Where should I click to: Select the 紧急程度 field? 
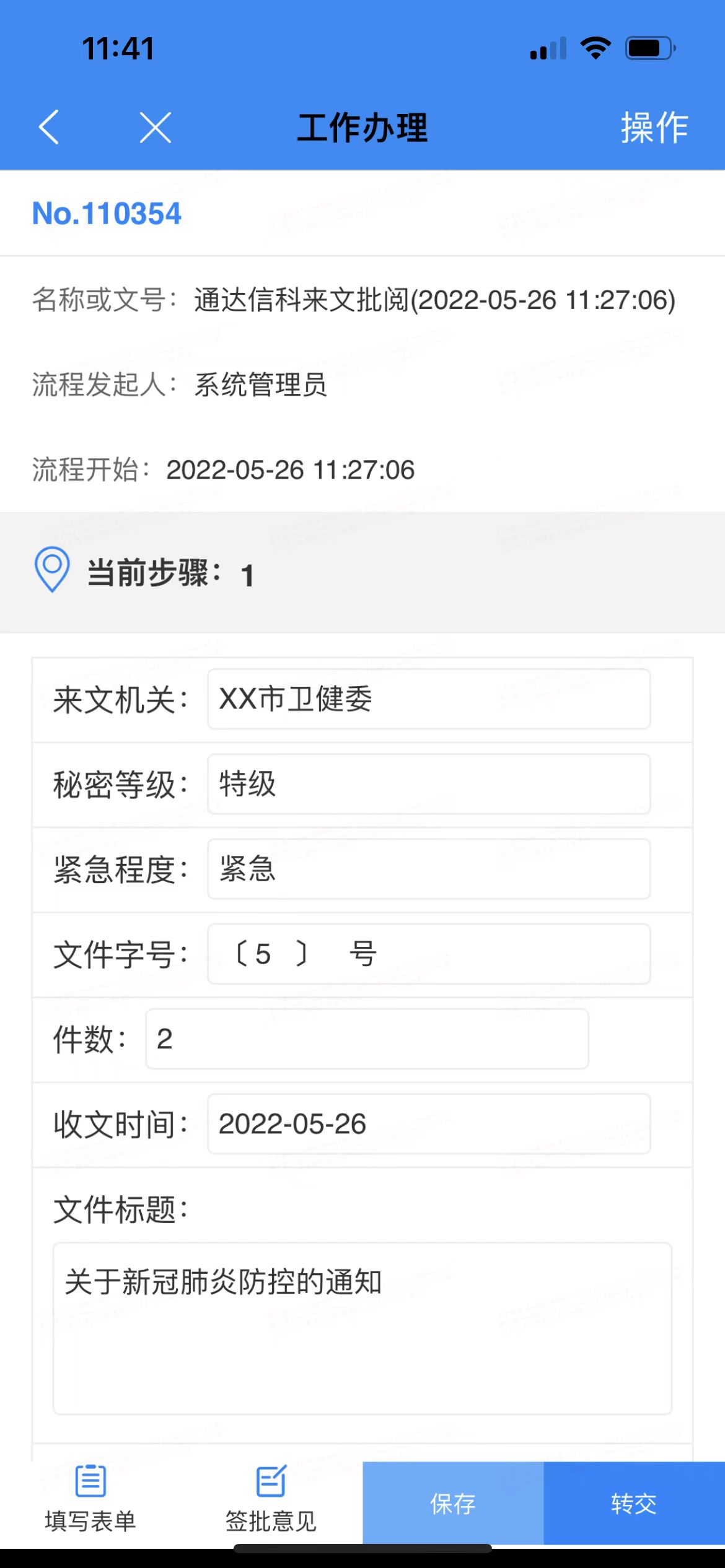(429, 869)
